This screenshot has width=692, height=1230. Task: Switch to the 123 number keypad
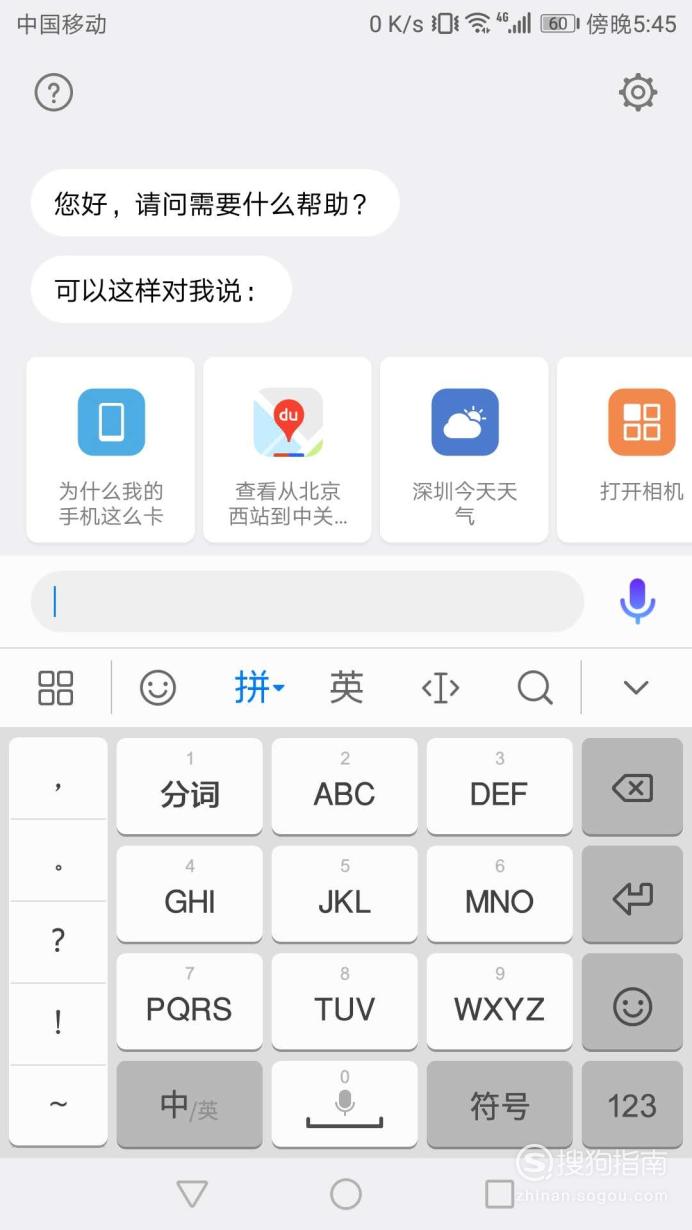click(x=632, y=1105)
